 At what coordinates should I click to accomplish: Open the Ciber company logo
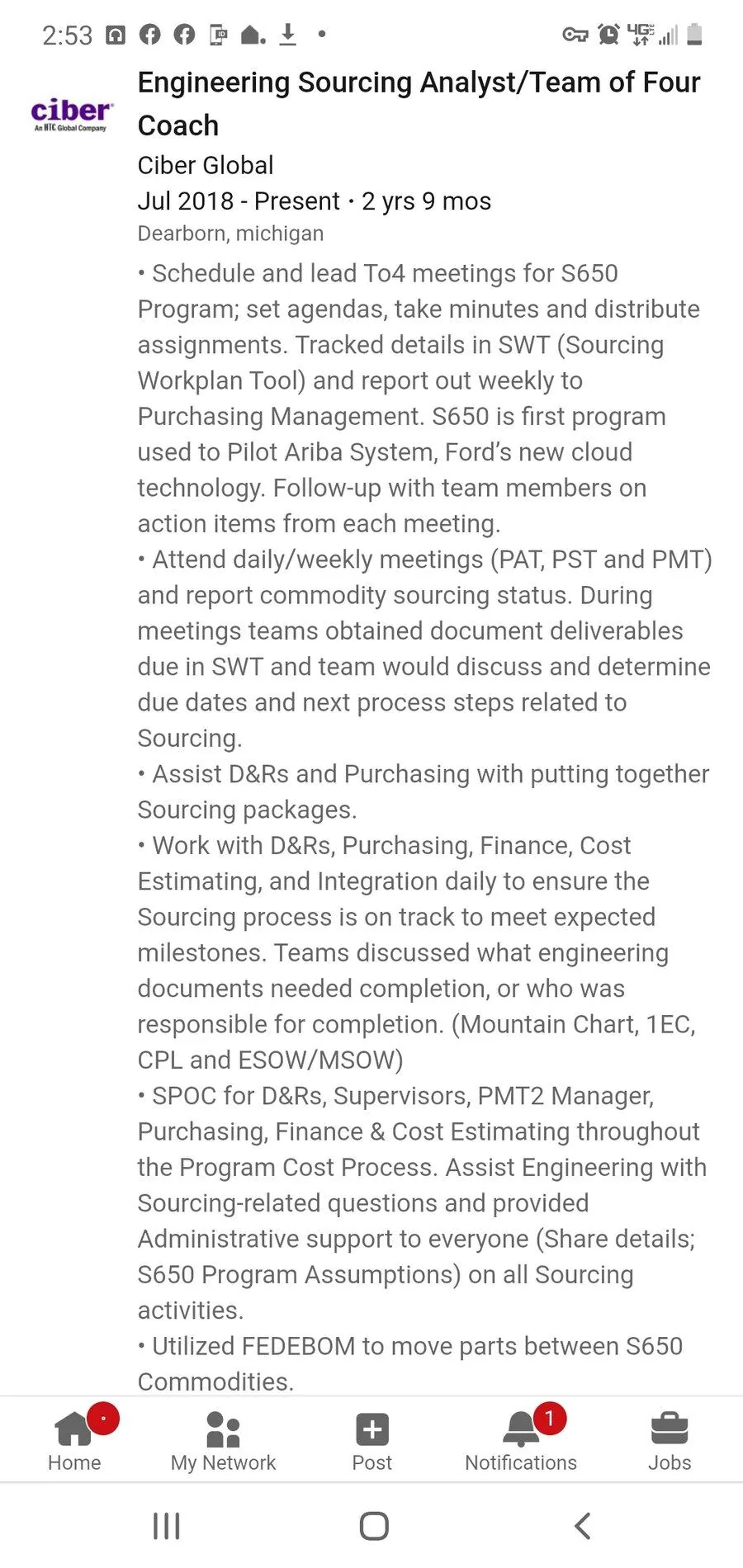pyautogui.click(x=72, y=114)
